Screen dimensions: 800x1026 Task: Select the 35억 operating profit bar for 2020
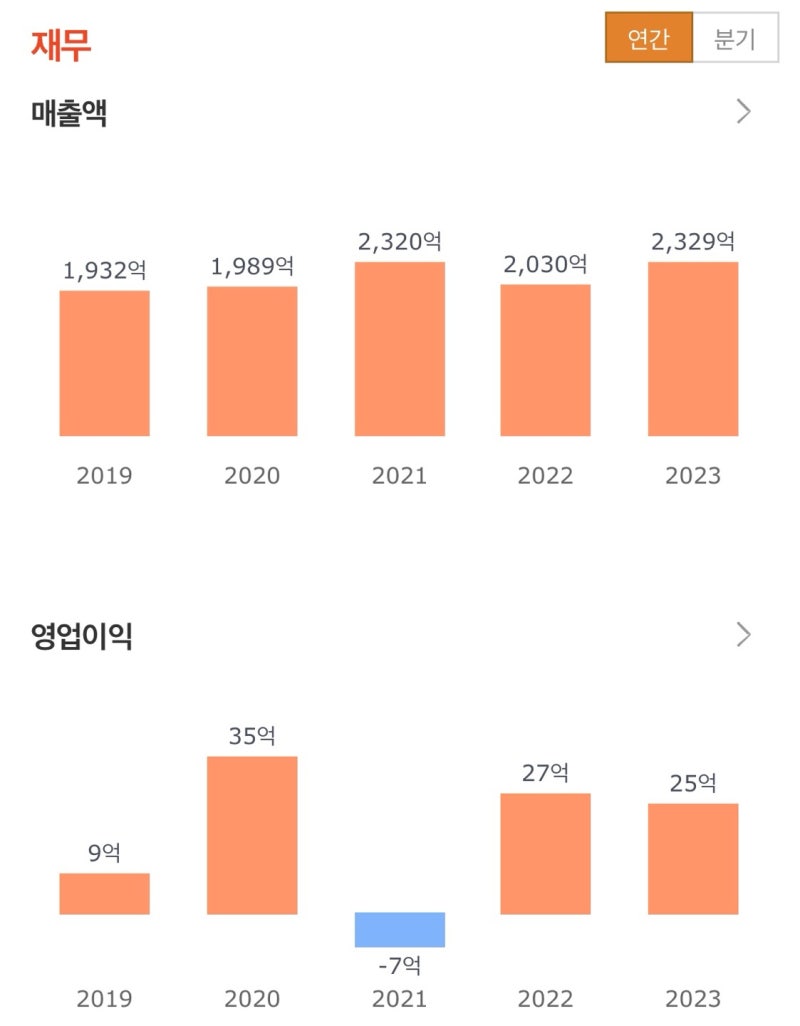click(x=252, y=835)
